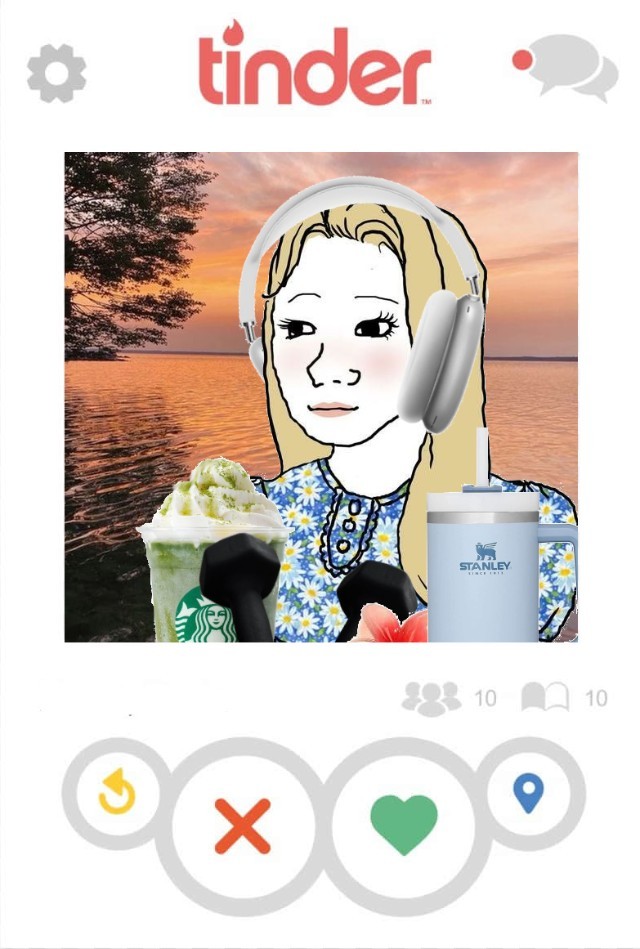Image resolution: width=640 pixels, height=949 pixels.
Task: Rewind the last swipe
Action: click(116, 796)
